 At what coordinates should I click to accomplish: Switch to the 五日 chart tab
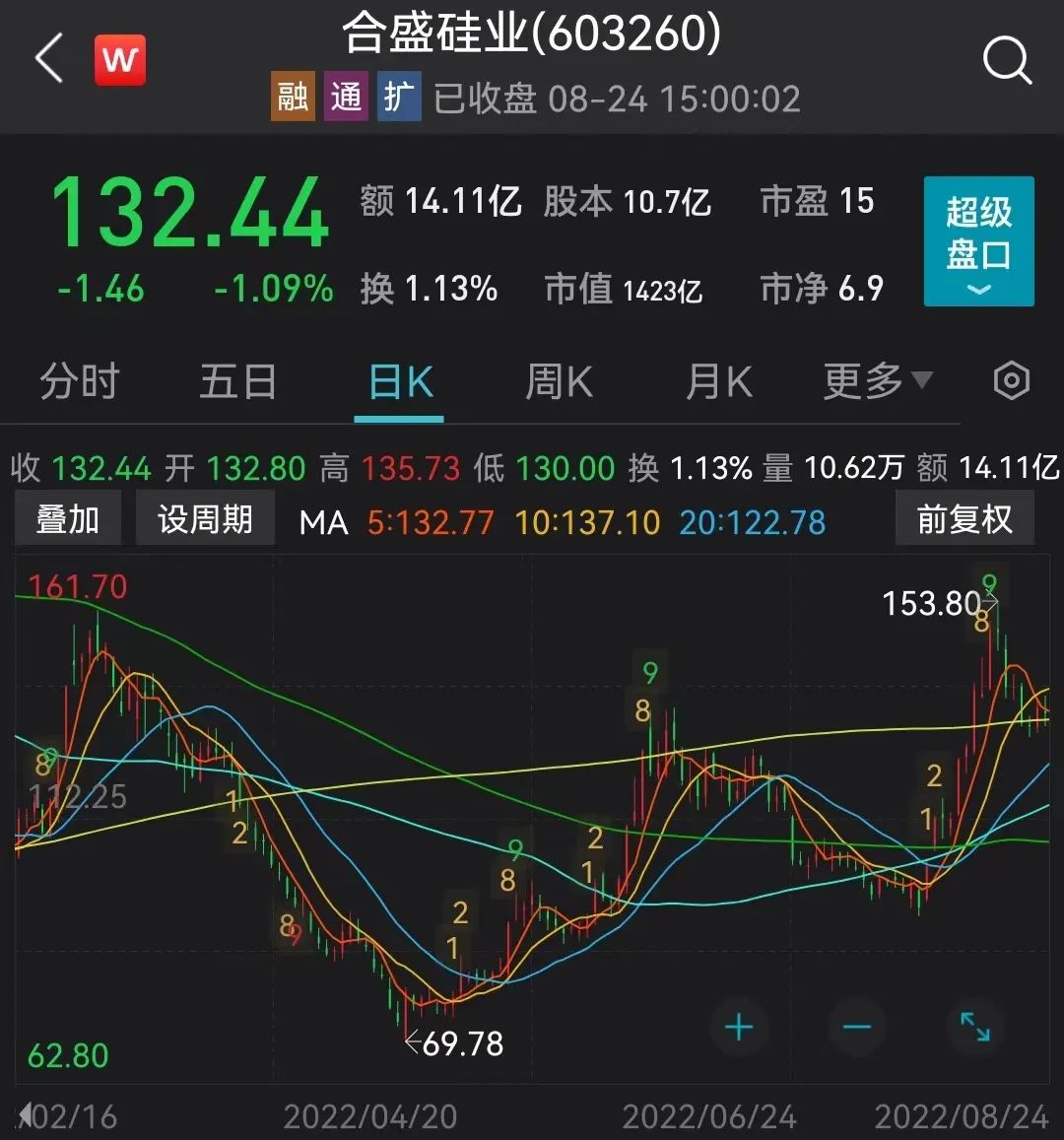click(x=237, y=382)
